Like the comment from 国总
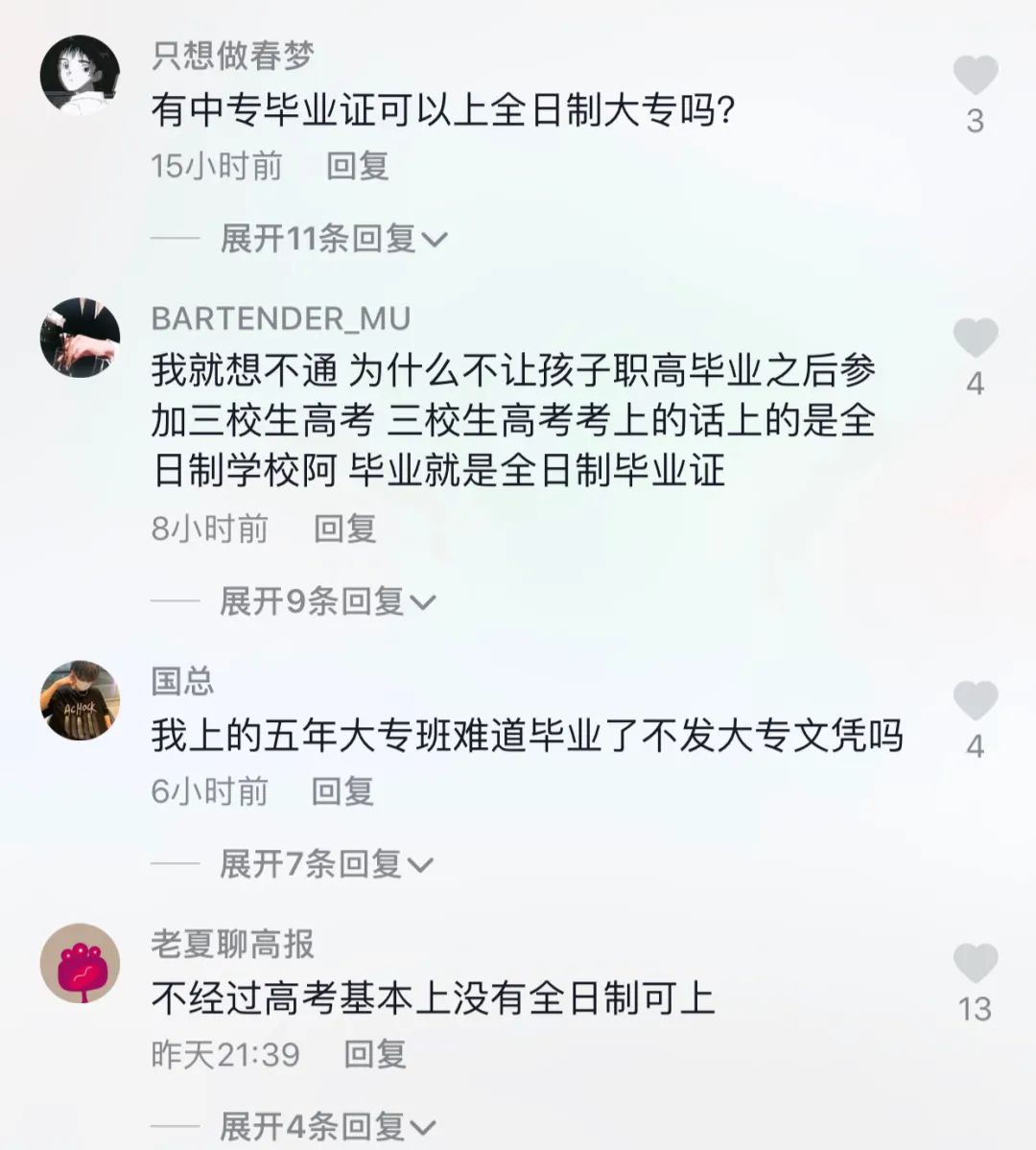The width and height of the screenshot is (1036, 1150). 975,701
